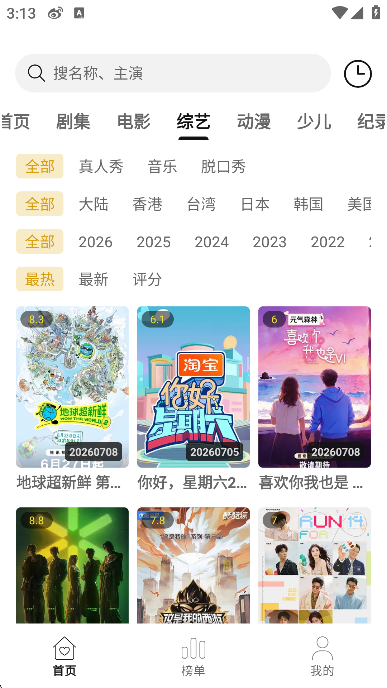Select year 2023 filter

point(269,242)
